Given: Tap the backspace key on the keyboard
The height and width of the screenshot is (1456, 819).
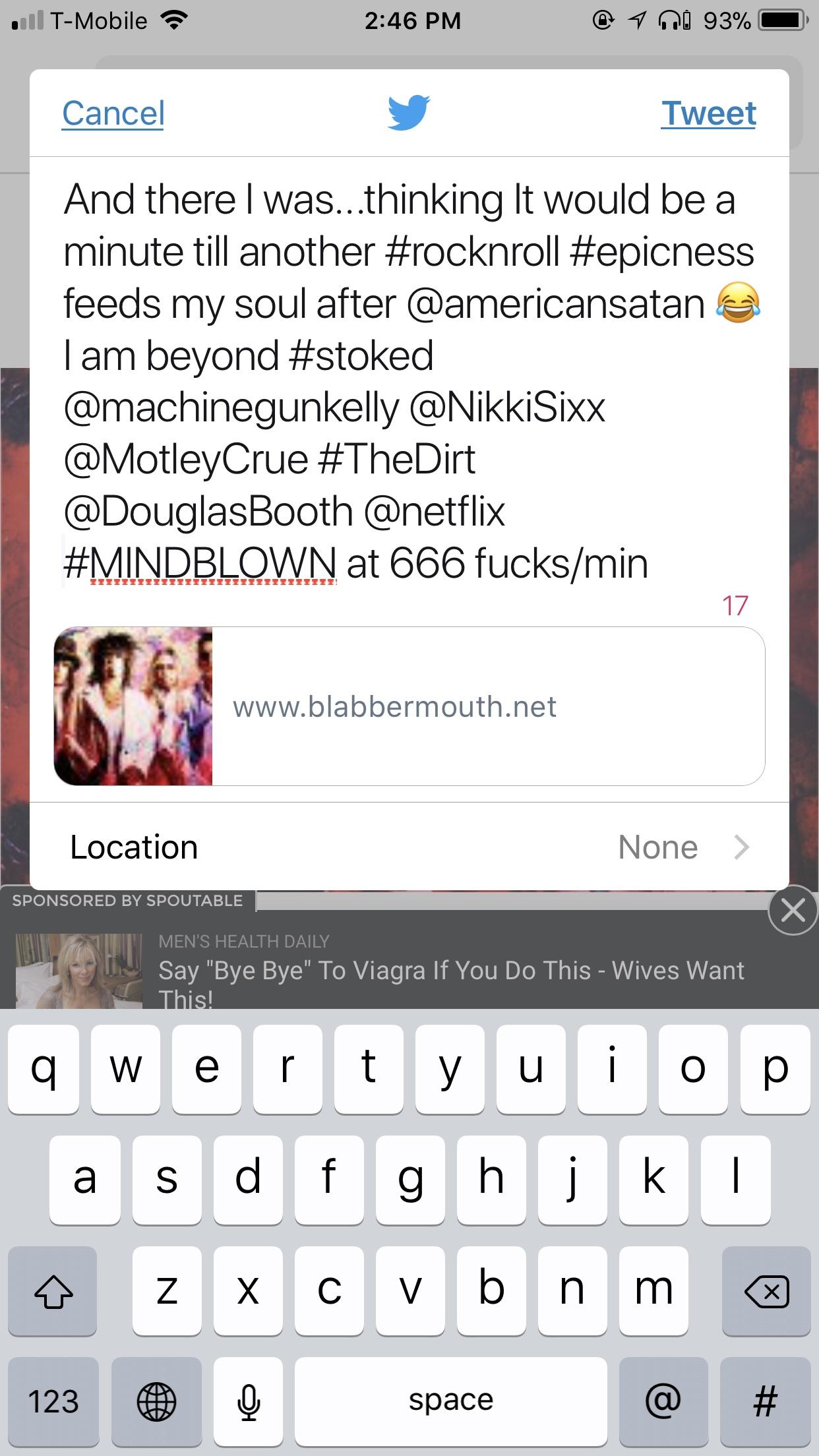Looking at the screenshot, I should coord(766,1291).
